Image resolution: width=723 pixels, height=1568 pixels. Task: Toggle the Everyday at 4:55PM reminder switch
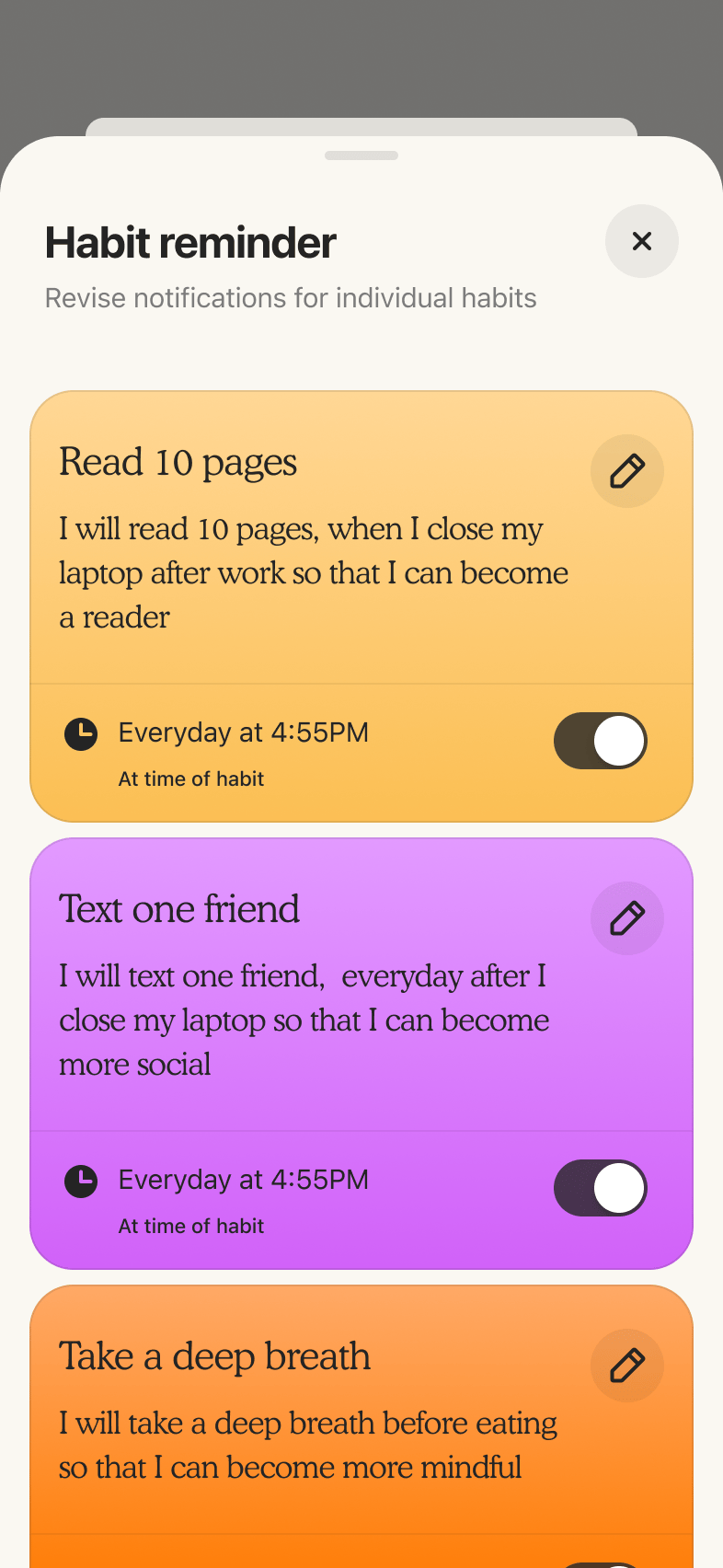click(x=600, y=741)
